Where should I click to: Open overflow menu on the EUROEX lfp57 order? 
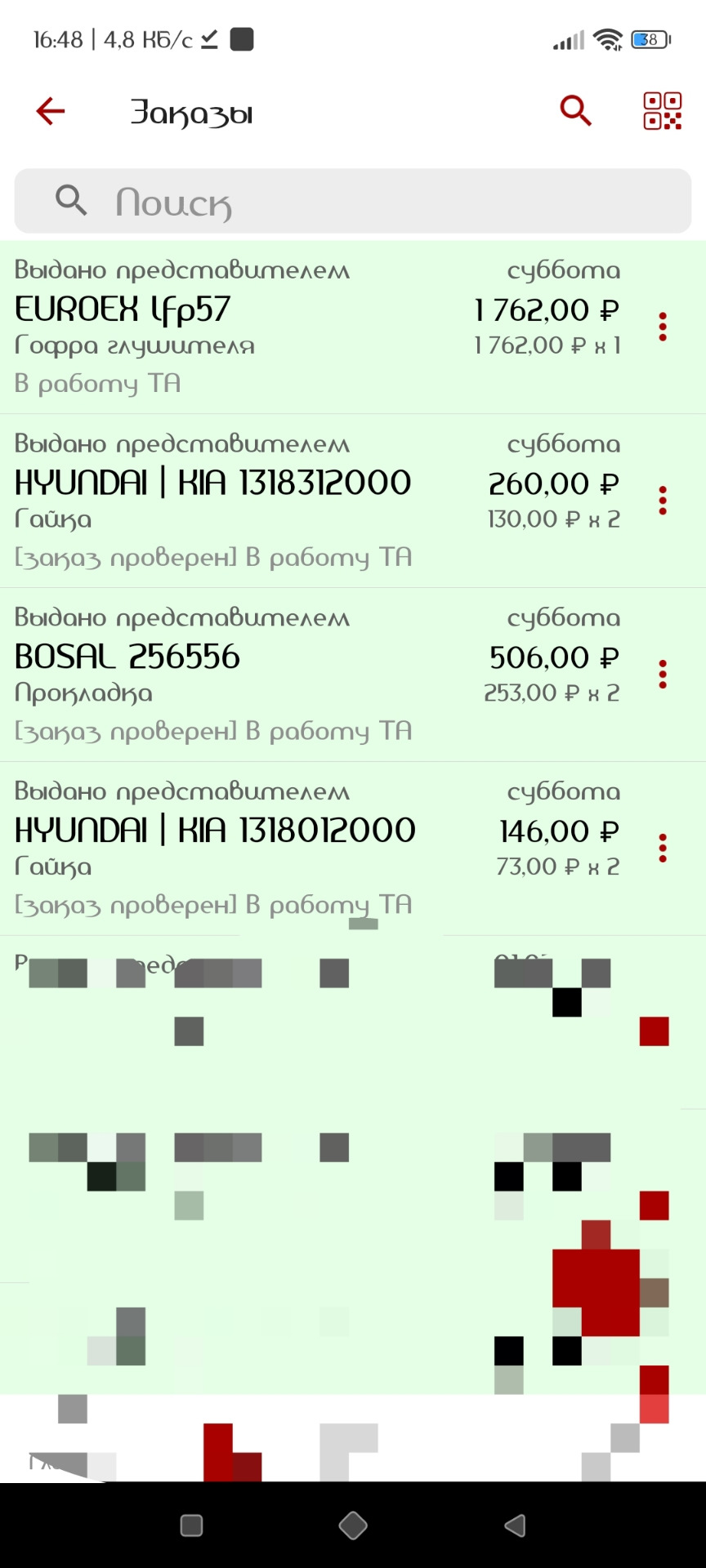663,326
